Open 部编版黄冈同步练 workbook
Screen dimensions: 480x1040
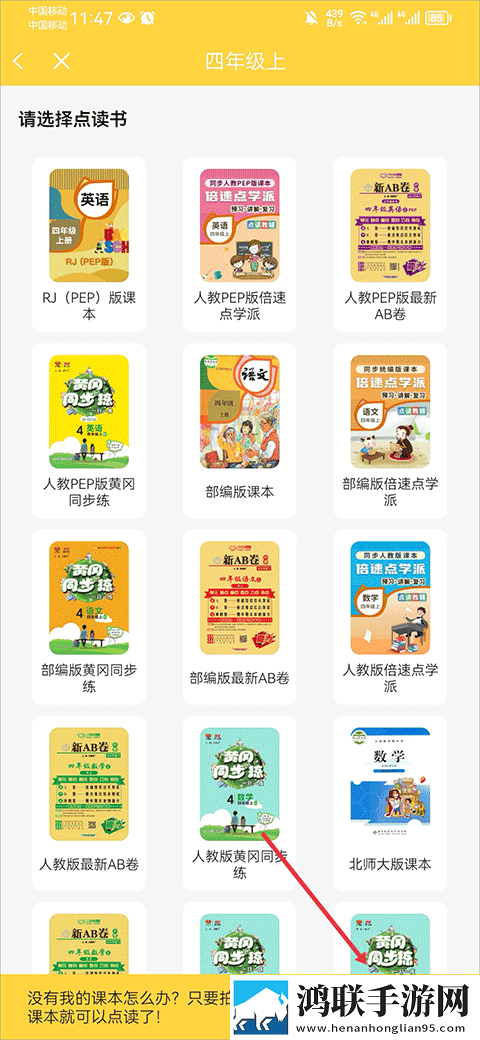(x=89, y=617)
